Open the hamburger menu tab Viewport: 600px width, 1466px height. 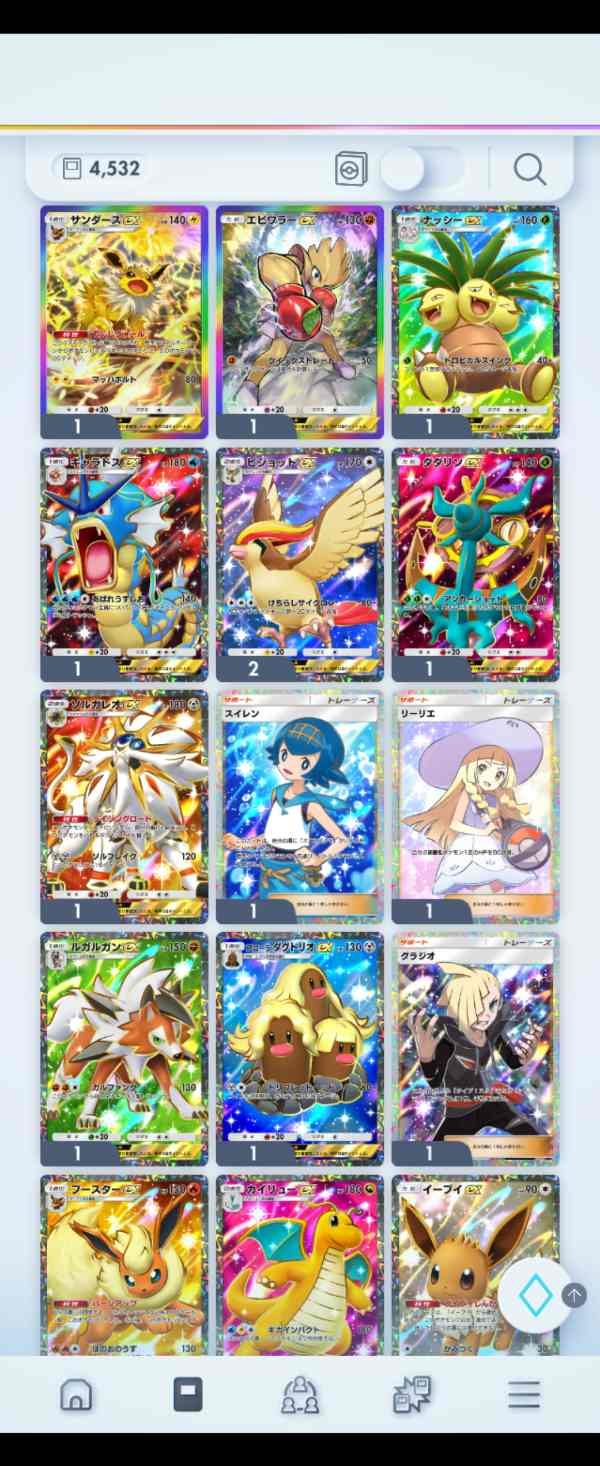(x=523, y=1394)
